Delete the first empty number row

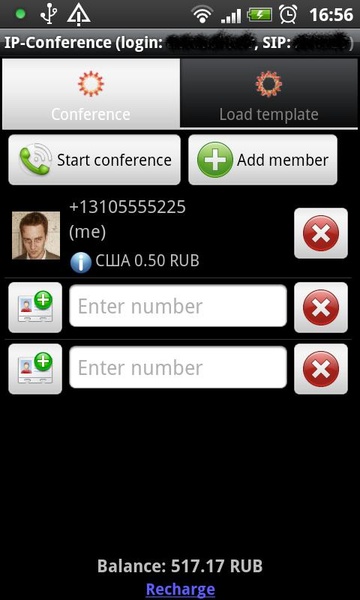coord(321,307)
